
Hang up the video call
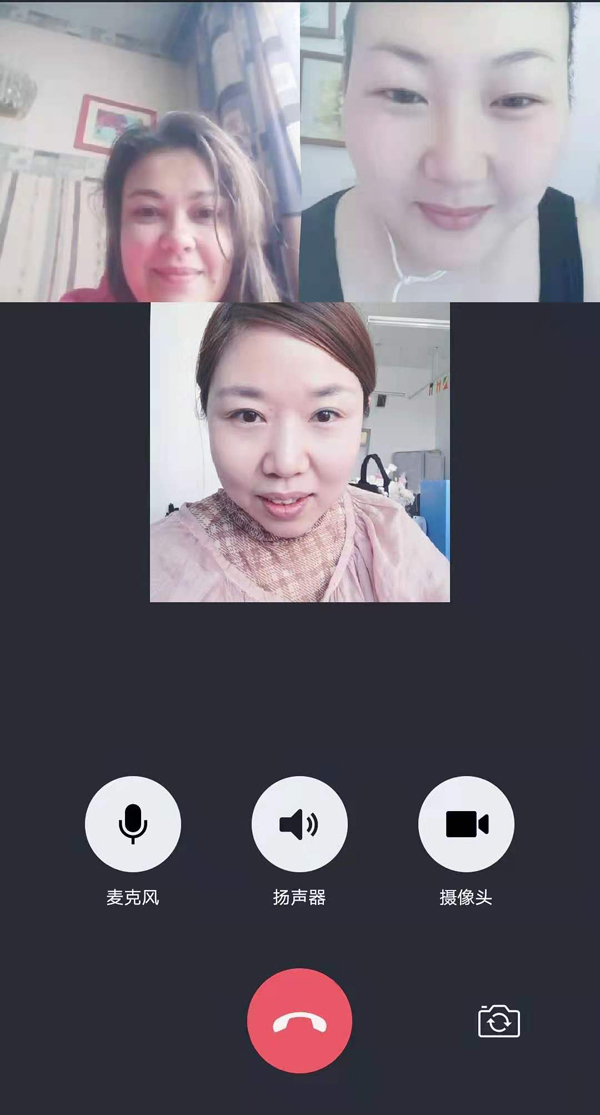click(x=299, y=1020)
